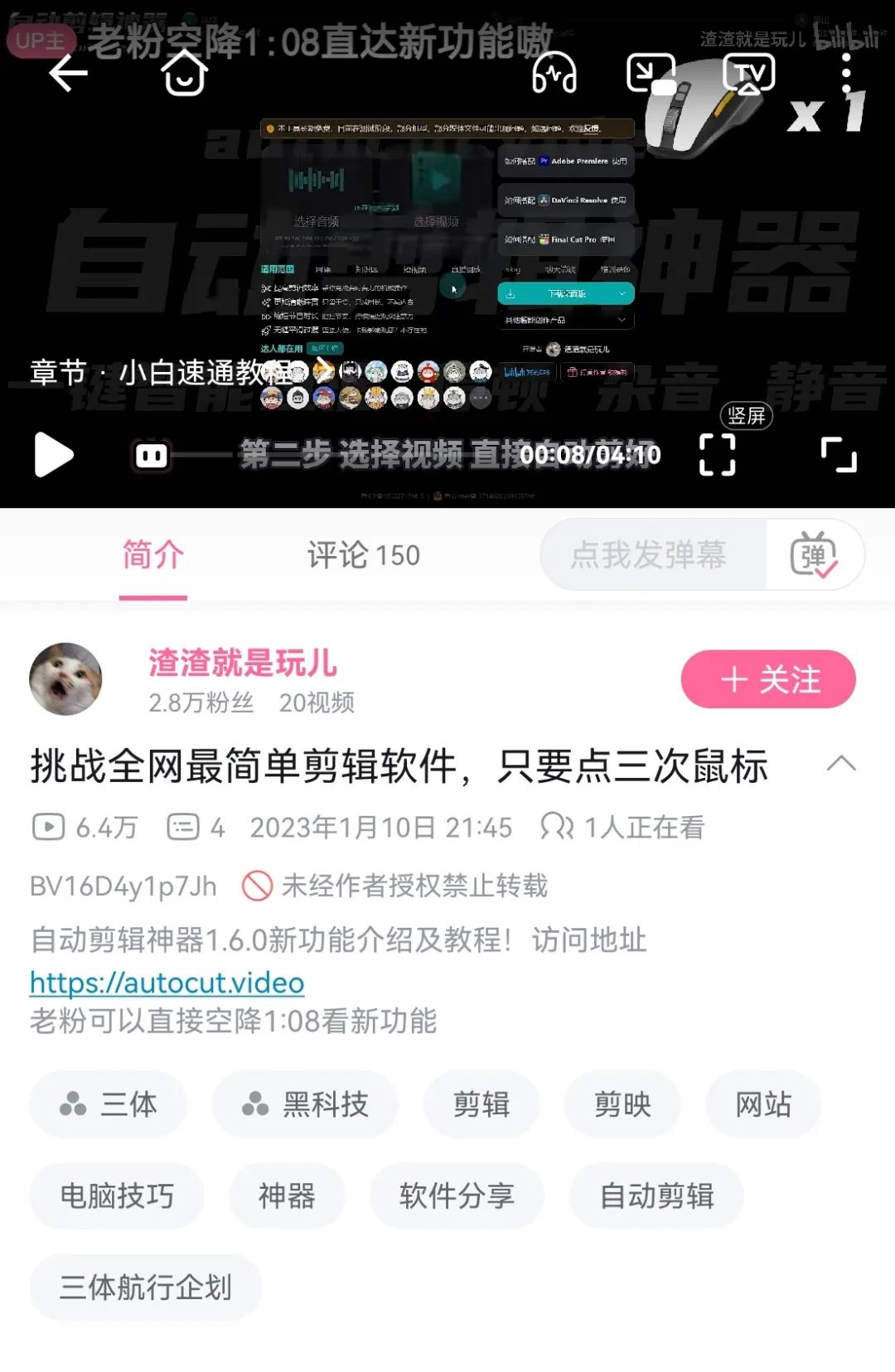Play the video
895x1372 pixels.
tap(54, 455)
